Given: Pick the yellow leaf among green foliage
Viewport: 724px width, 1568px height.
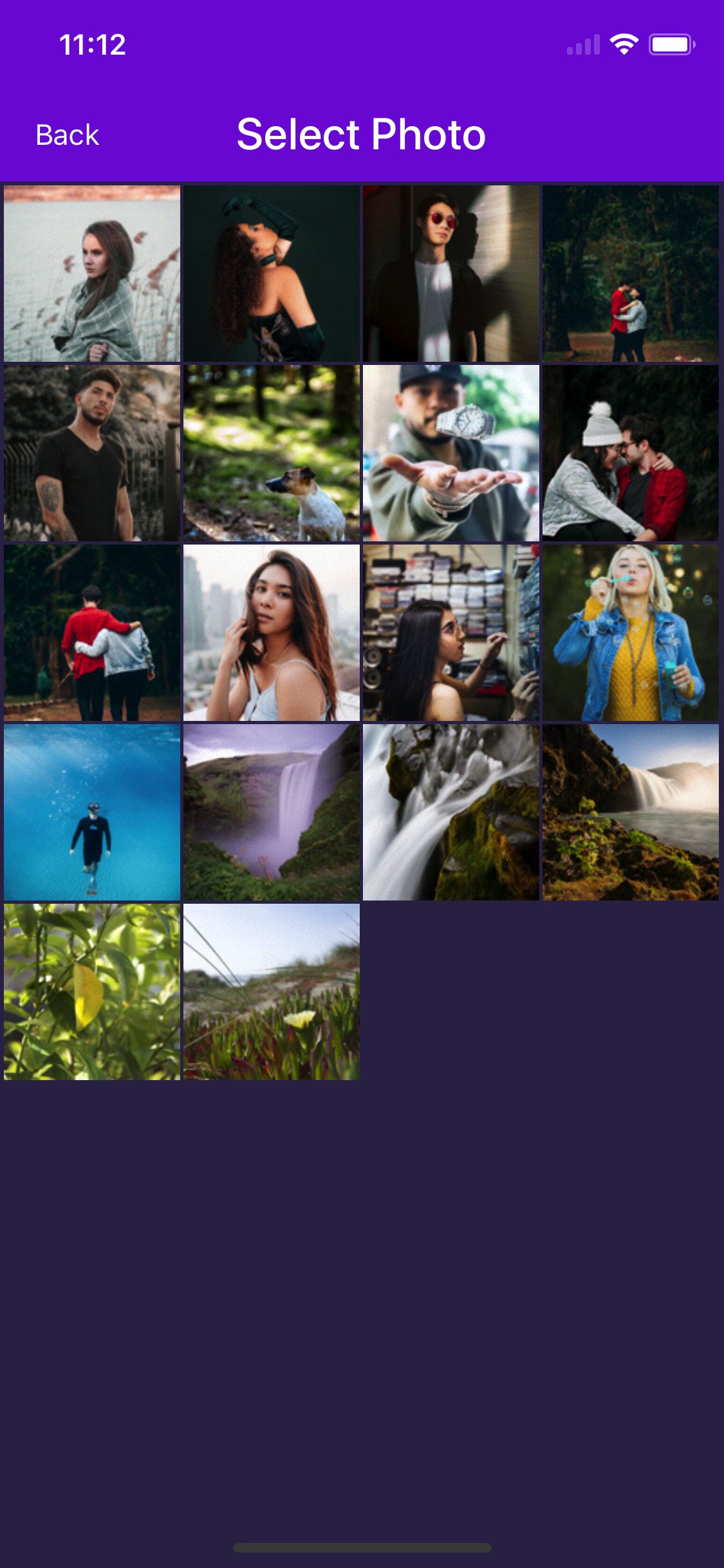Looking at the screenshot, I should [92, 992].
